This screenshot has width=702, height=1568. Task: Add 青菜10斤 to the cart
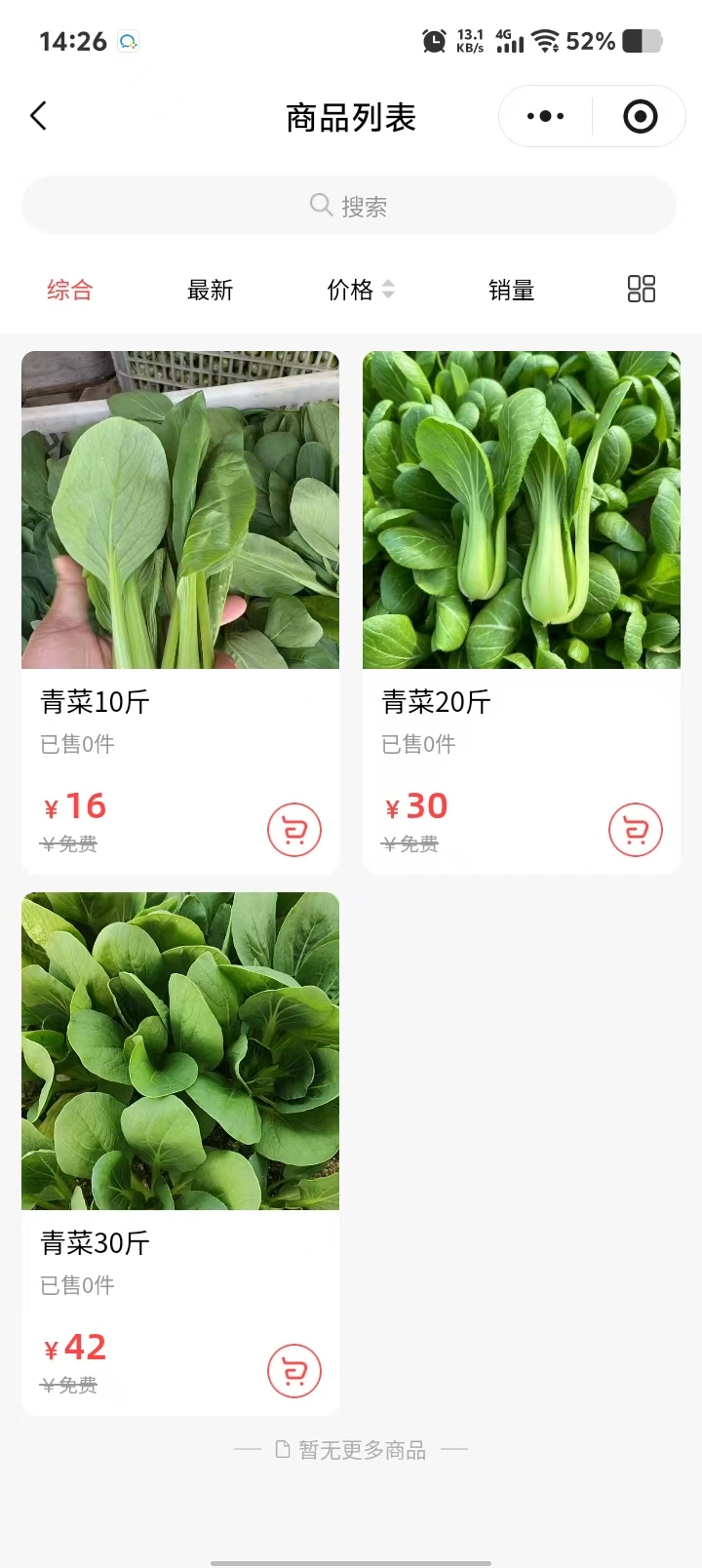(x=294, y=830)
